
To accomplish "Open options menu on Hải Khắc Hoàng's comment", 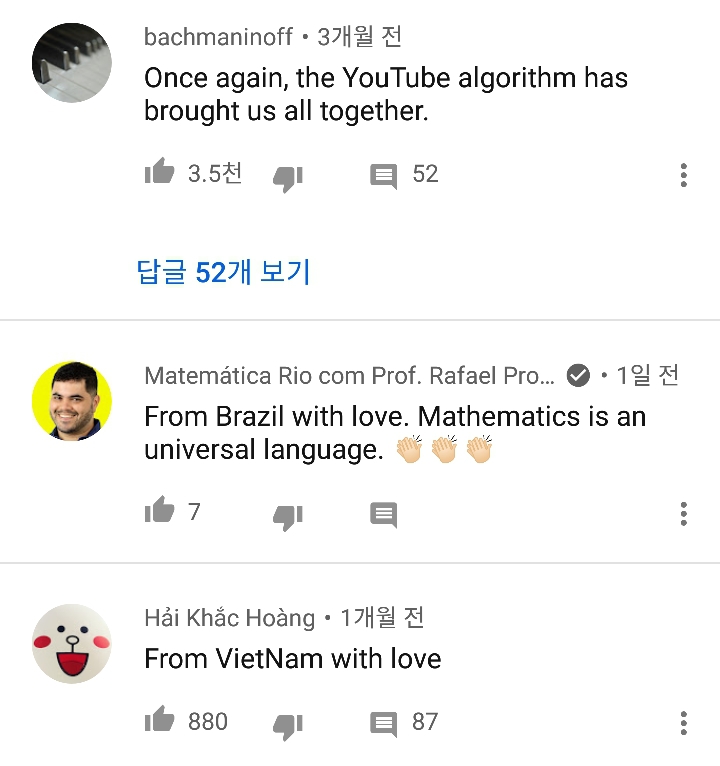I will point(683,722).
